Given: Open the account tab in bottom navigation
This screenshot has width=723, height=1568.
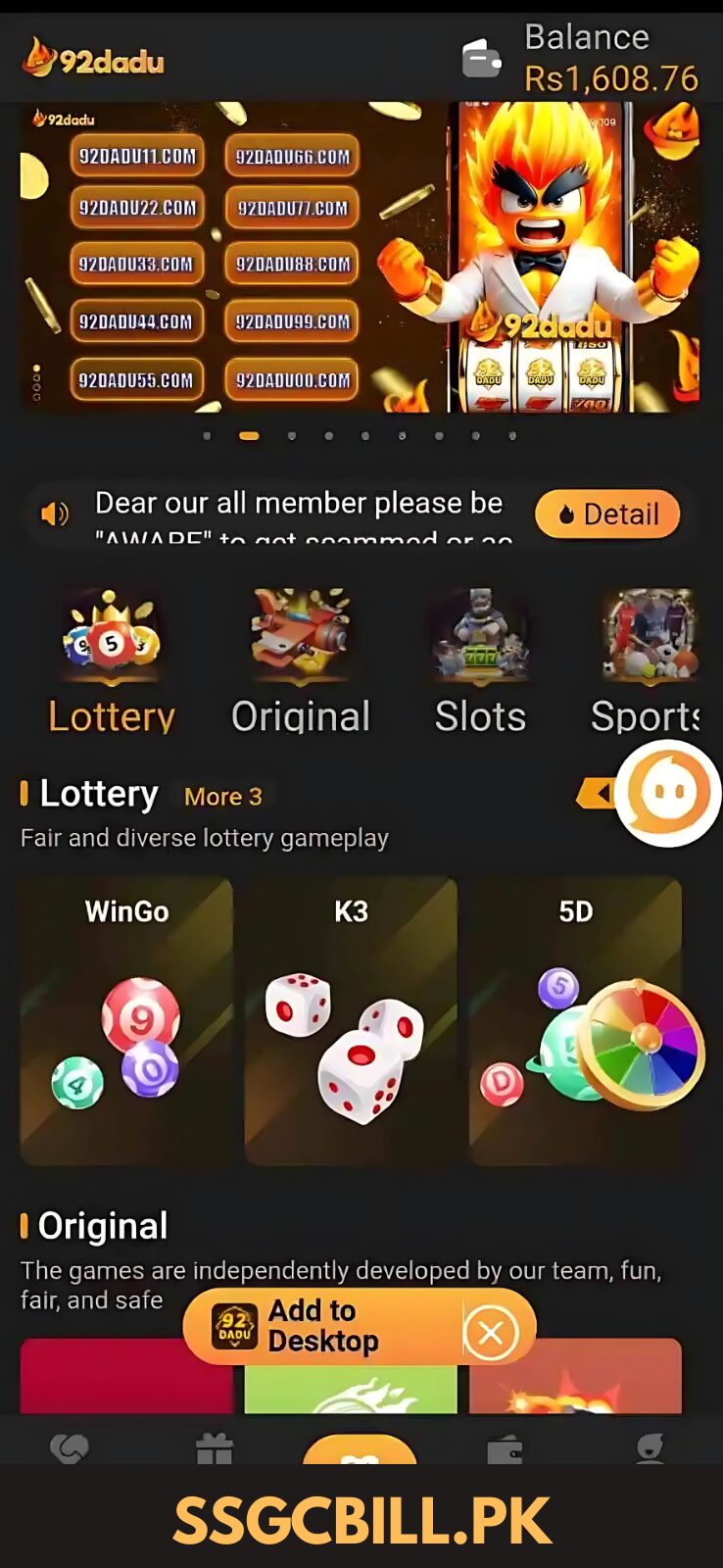Looking at the screenshot, I should (651, 1447).
